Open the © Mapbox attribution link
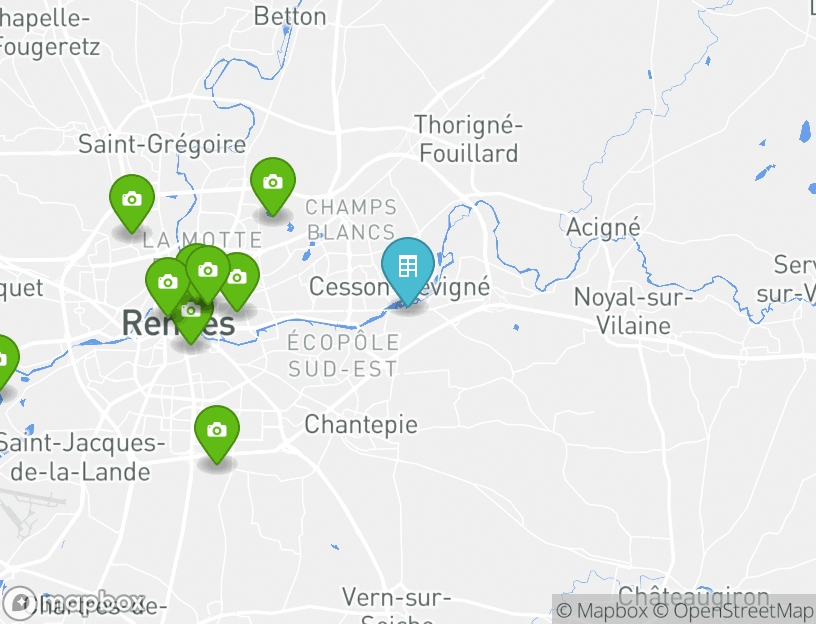The width and height of the screenshot is (816, 624). 602,610
